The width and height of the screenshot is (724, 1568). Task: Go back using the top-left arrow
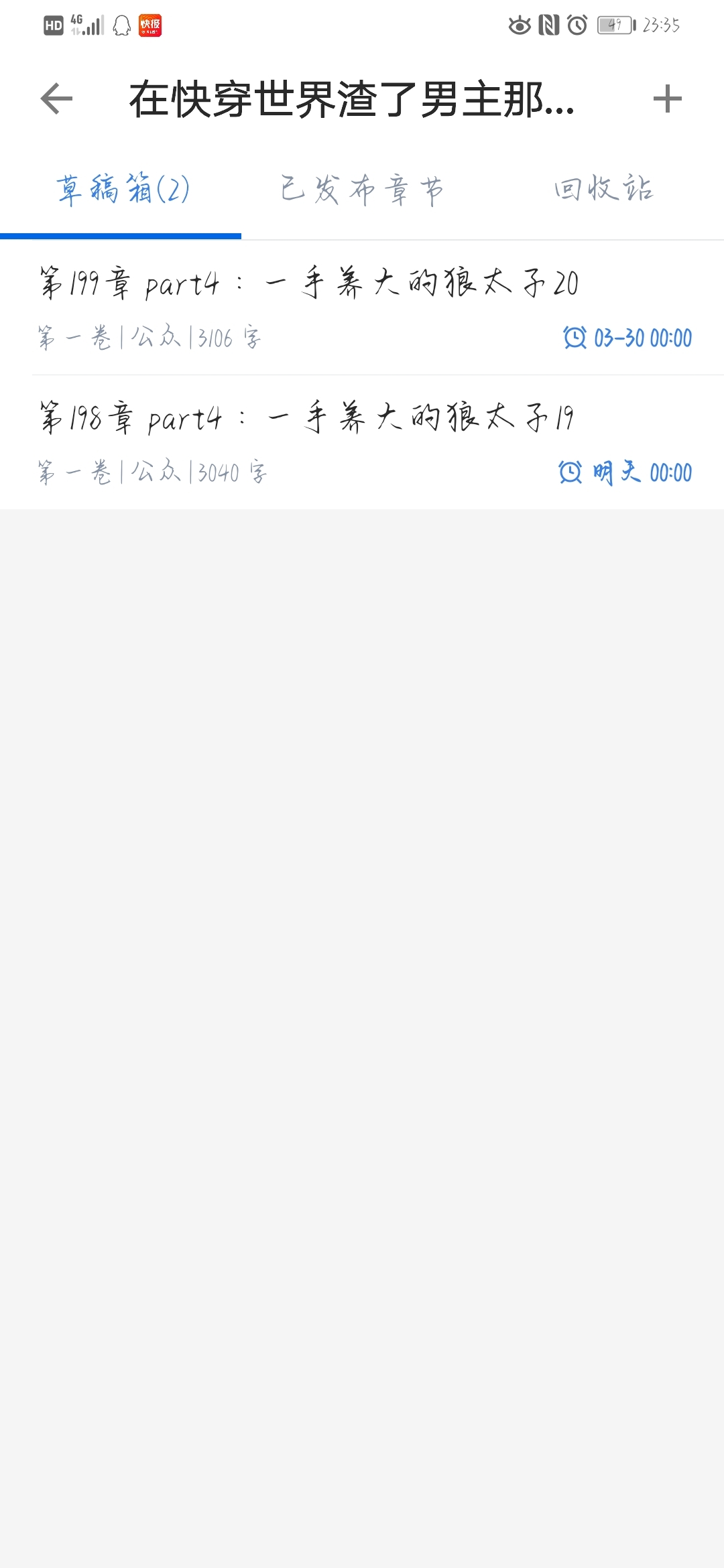(x=56, y=99)
